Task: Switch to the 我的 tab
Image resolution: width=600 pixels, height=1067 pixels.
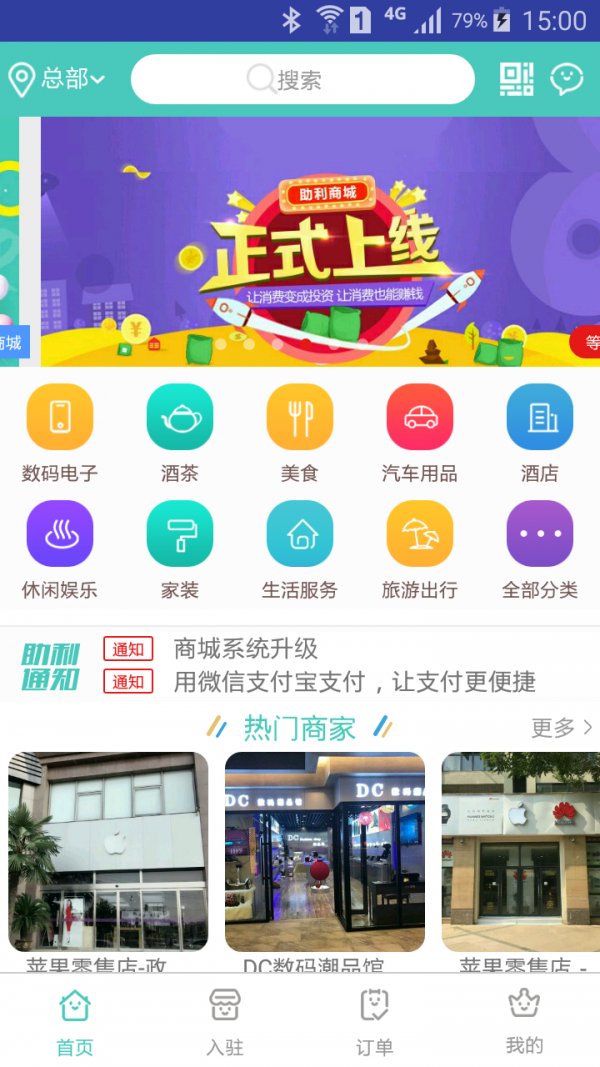Action: tap(524, 1020)
